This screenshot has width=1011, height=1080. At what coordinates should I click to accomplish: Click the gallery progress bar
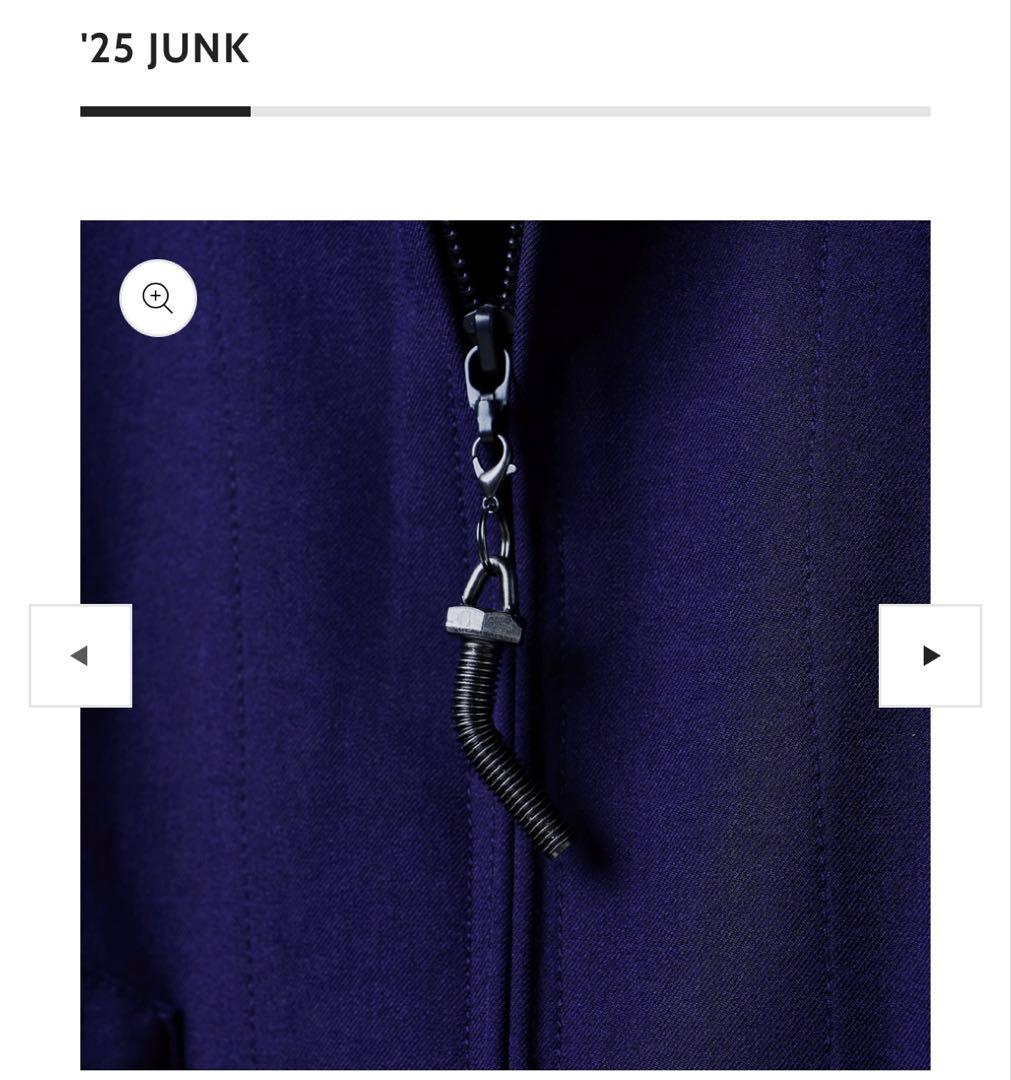click(x=506, y=110)
